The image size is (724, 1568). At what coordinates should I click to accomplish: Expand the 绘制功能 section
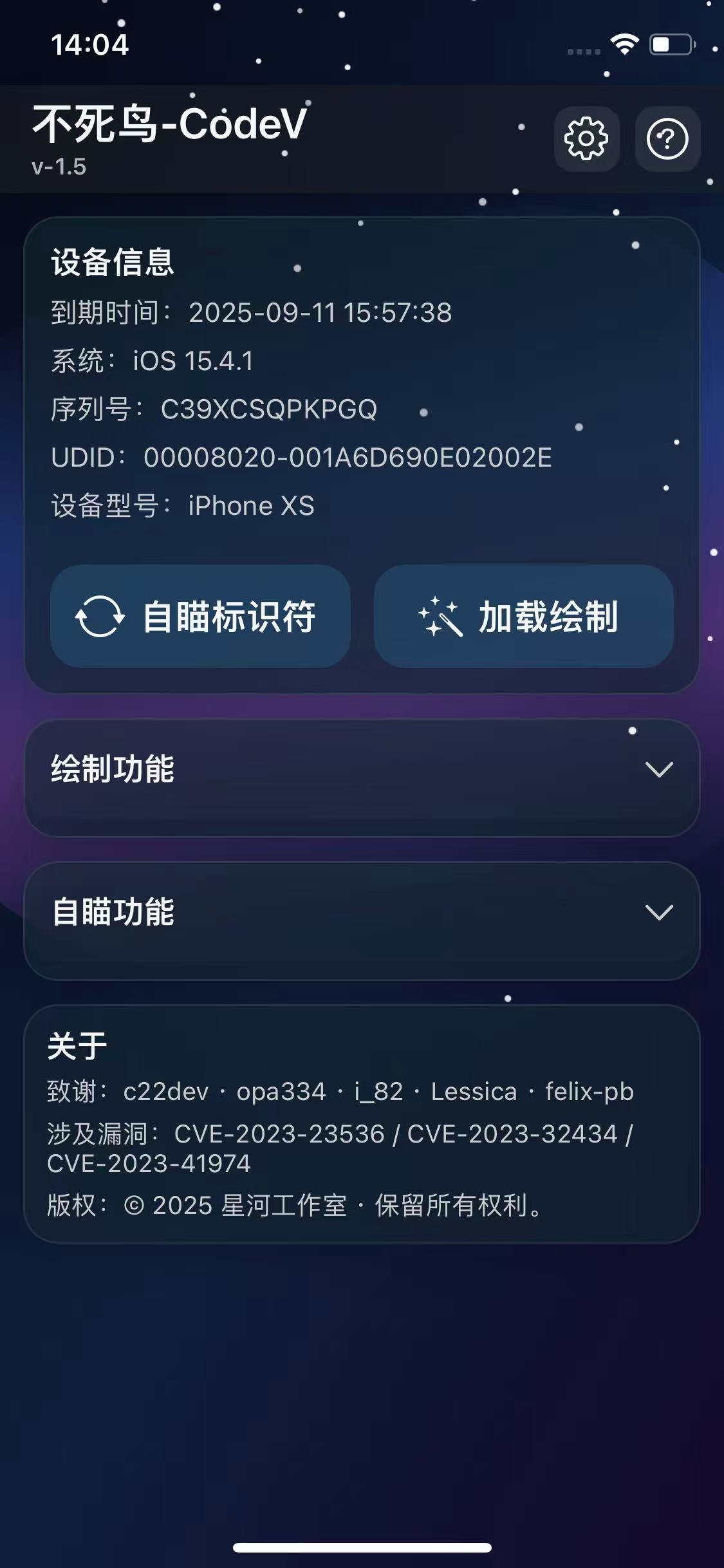(x=658, y=770)
